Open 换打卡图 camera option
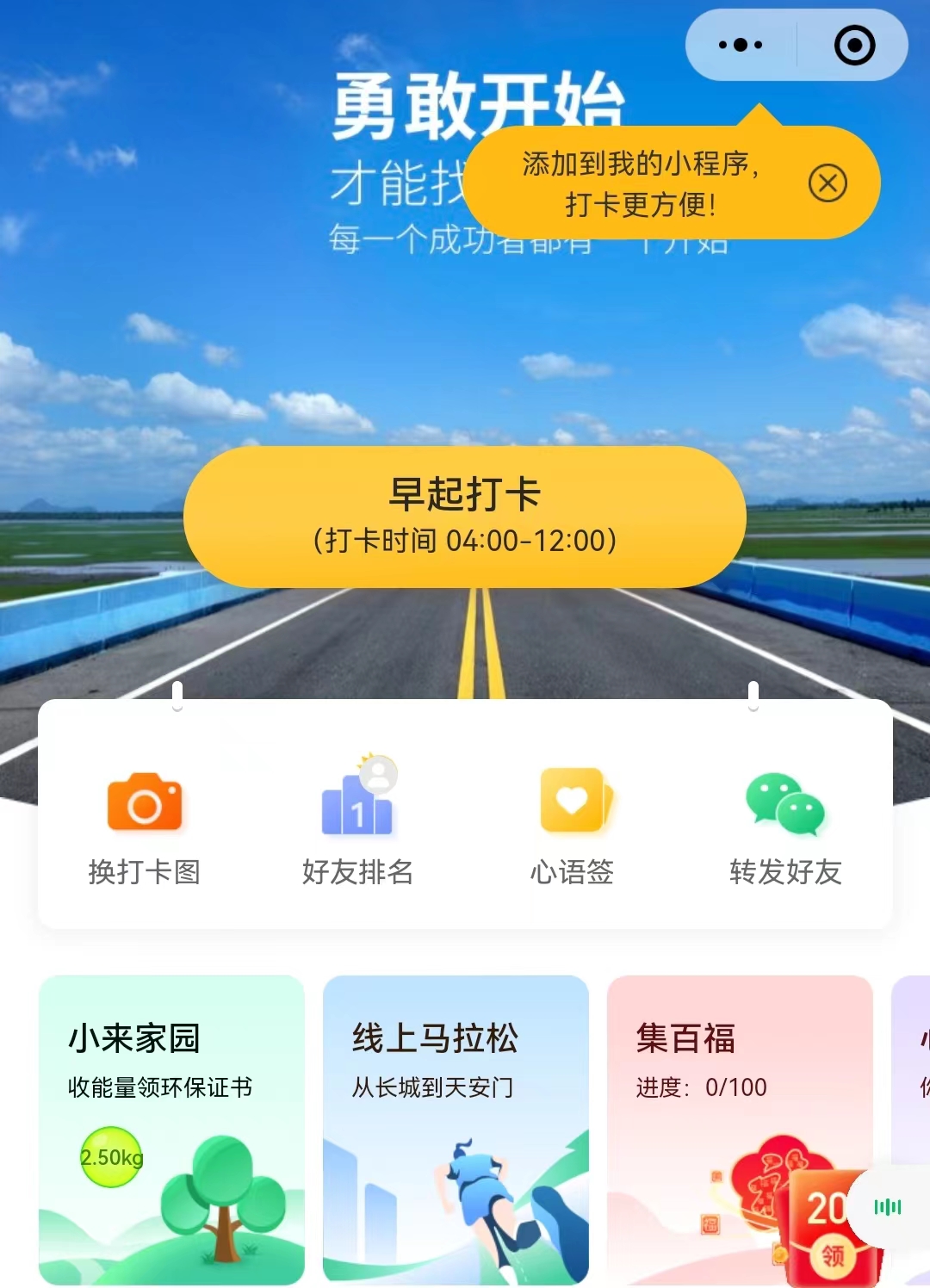This screenshot has height=1288, width=930. (x=145, y=828)
